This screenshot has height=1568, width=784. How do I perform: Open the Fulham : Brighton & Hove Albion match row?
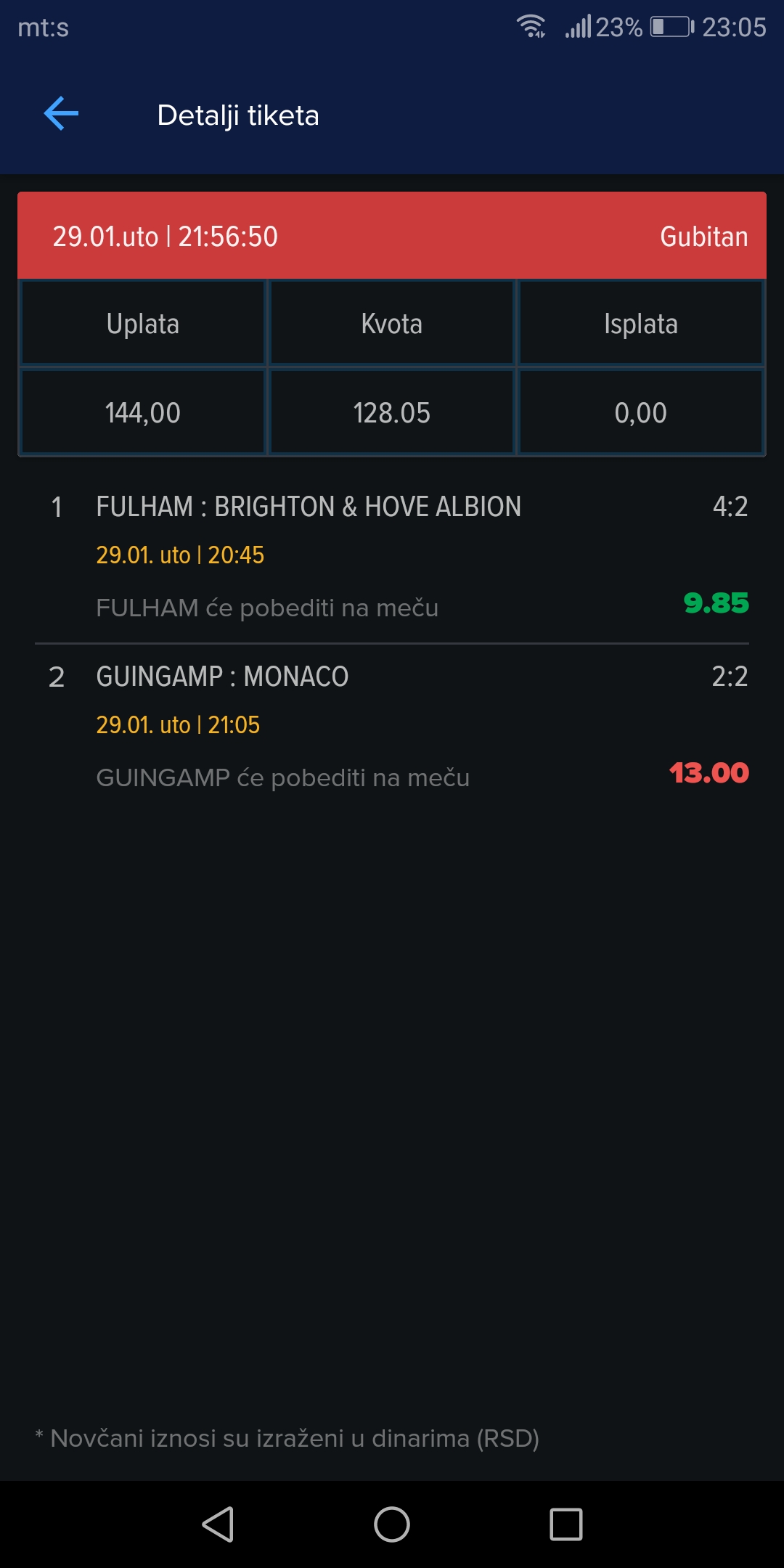[x=392, y=557]
